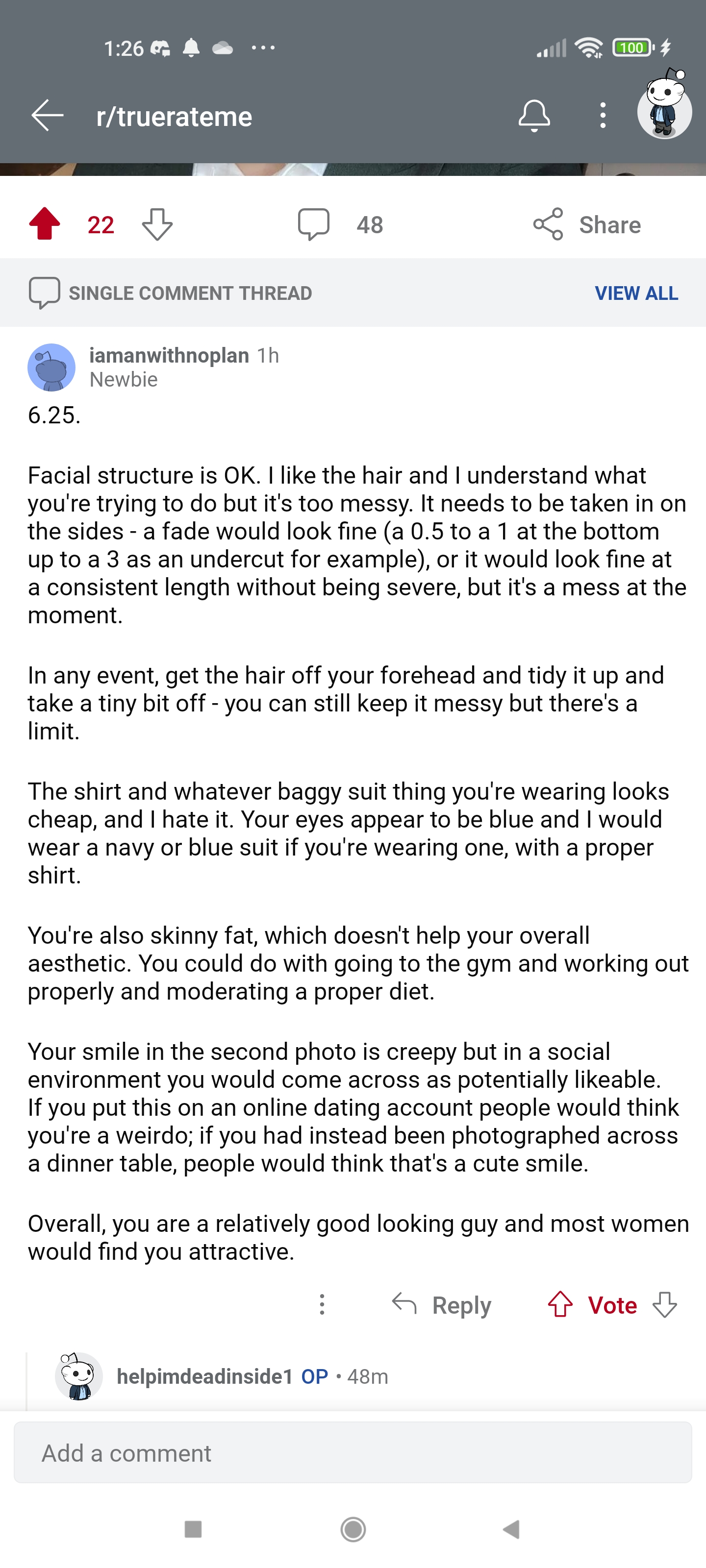This screenshot has width=706, height=1568.
Task: Go back using the top-left arrow
Action: pos(48,116)
